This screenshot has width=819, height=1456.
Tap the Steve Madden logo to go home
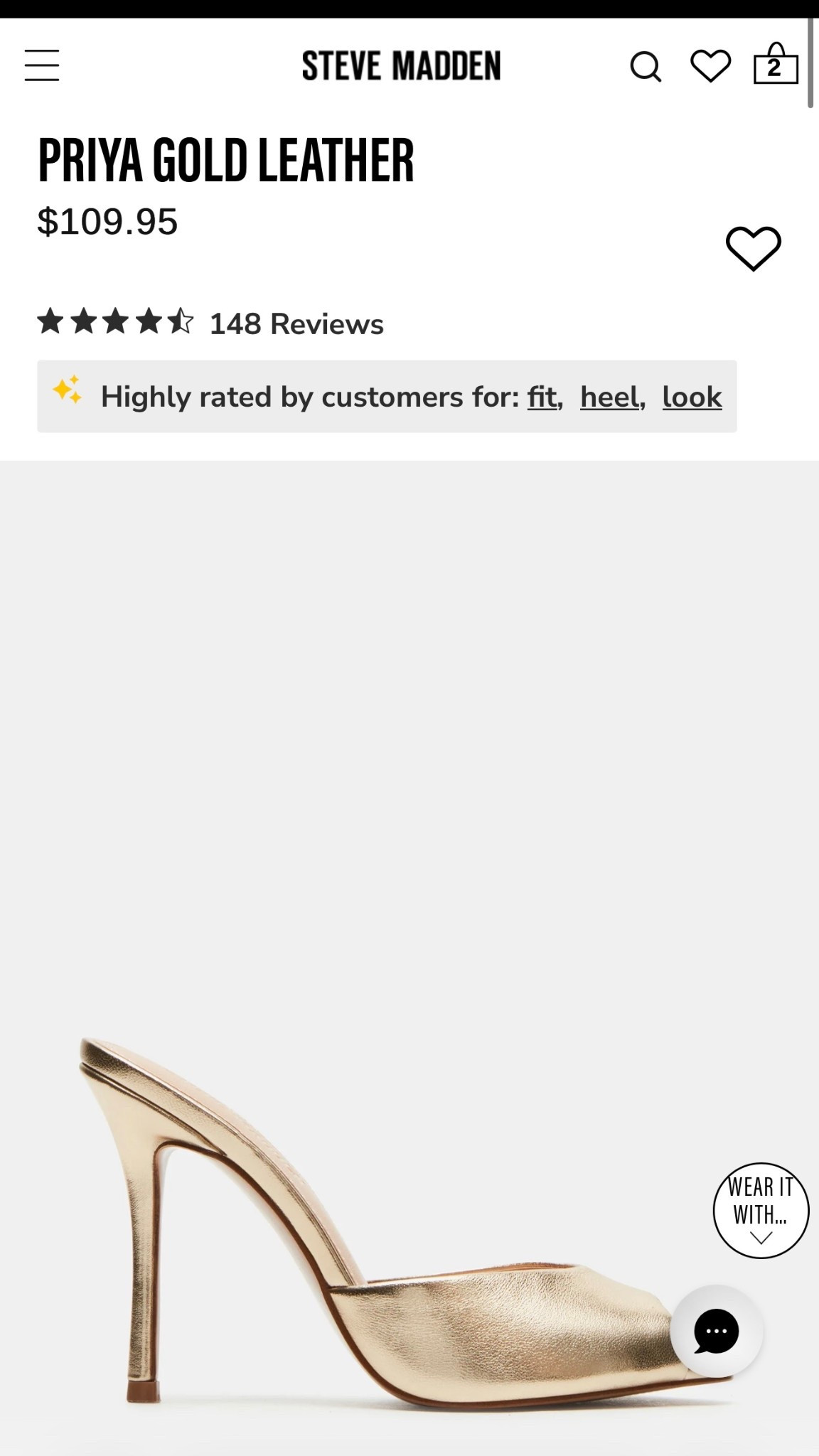tap(401, 65)
